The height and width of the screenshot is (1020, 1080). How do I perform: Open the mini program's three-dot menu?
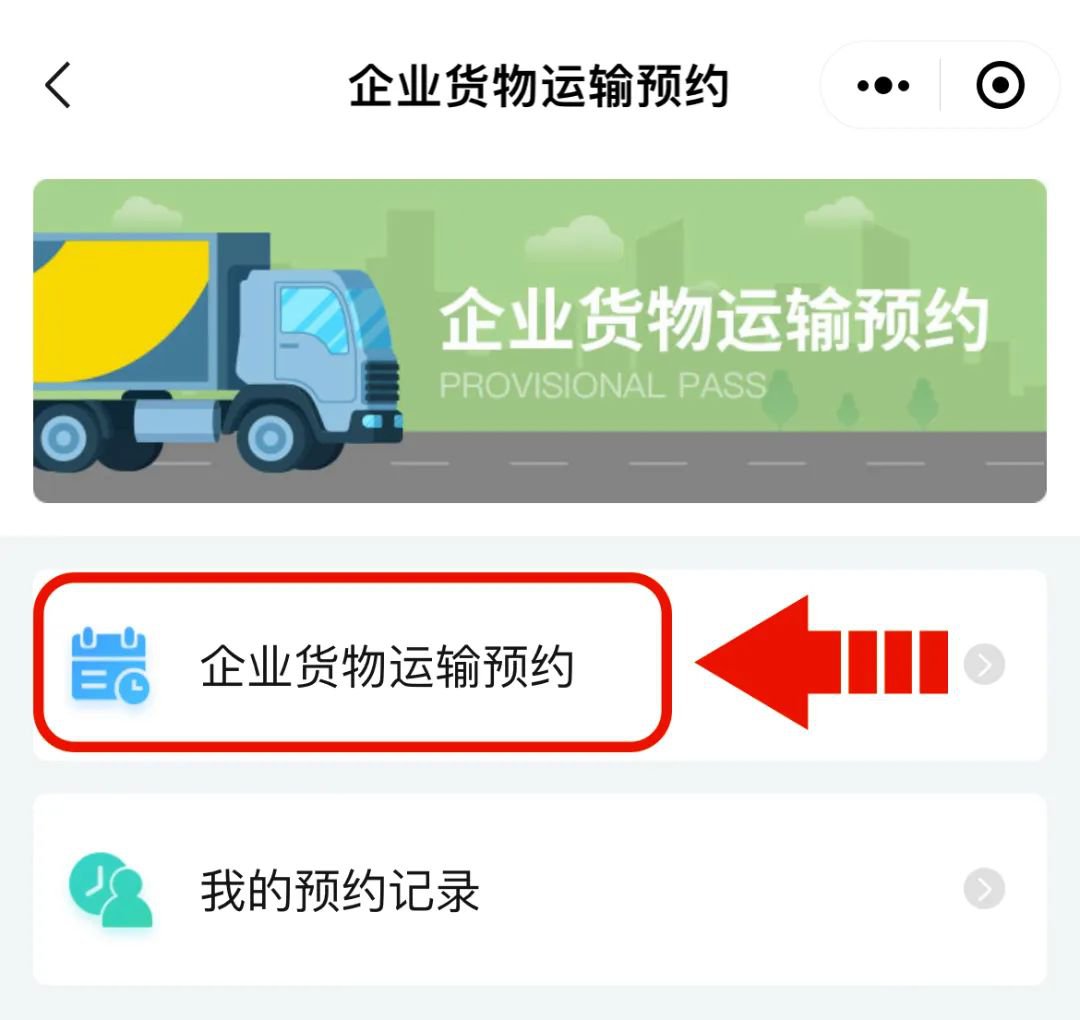pos(882,86)
